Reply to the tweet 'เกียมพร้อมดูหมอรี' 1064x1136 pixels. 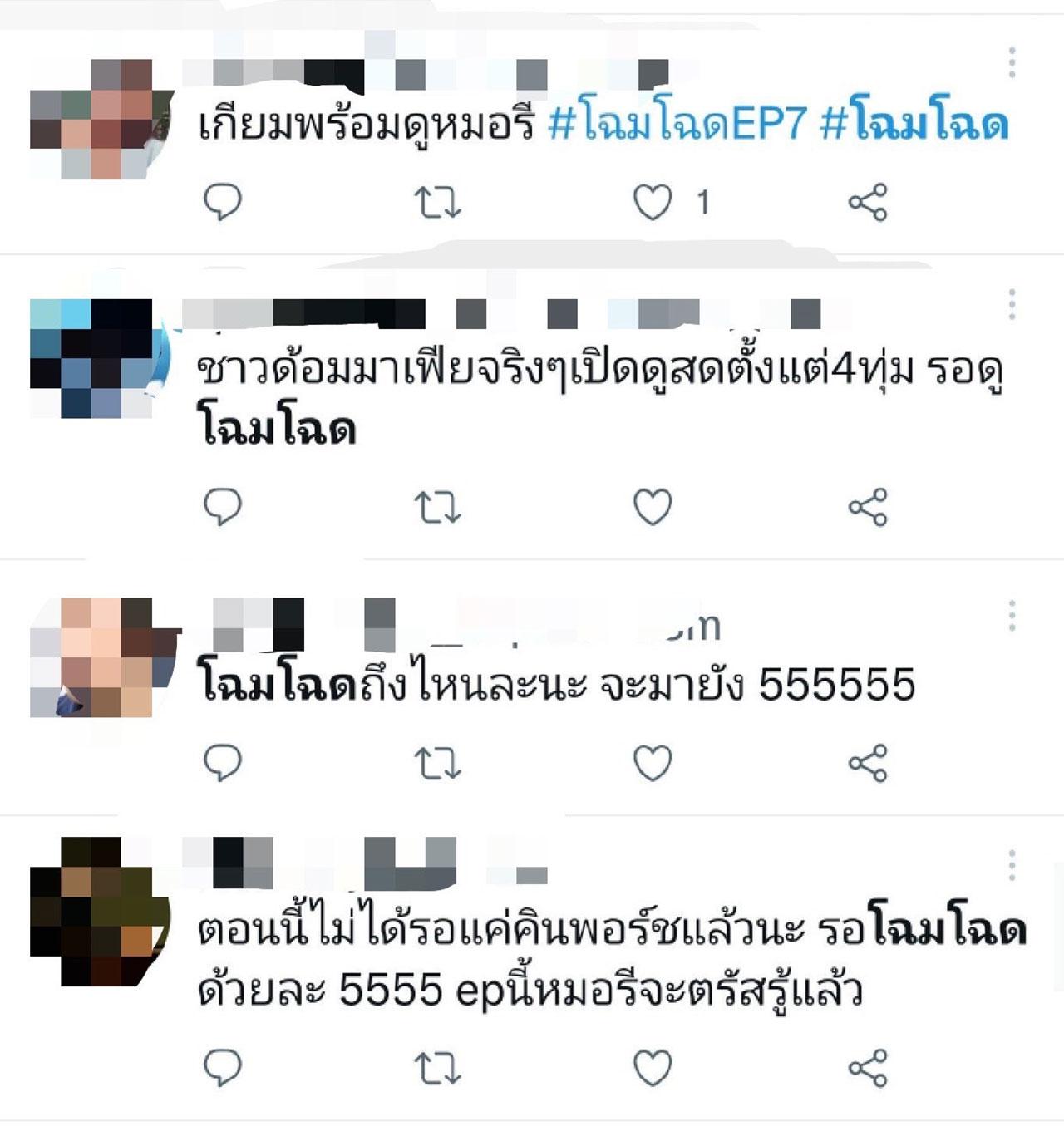click(x=222, y=202)
